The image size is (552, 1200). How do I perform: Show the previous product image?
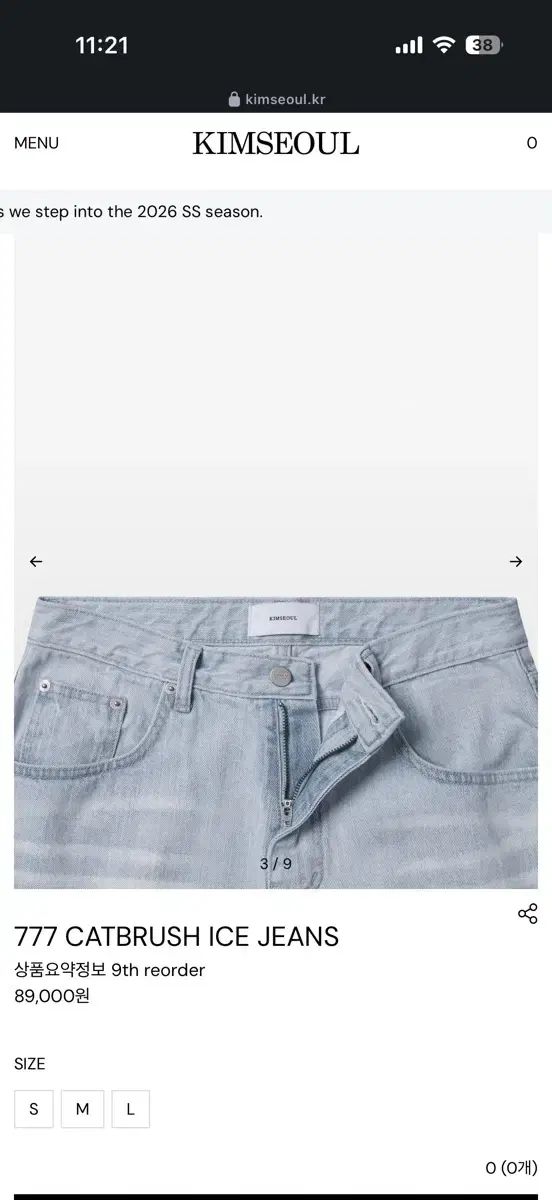36,562
